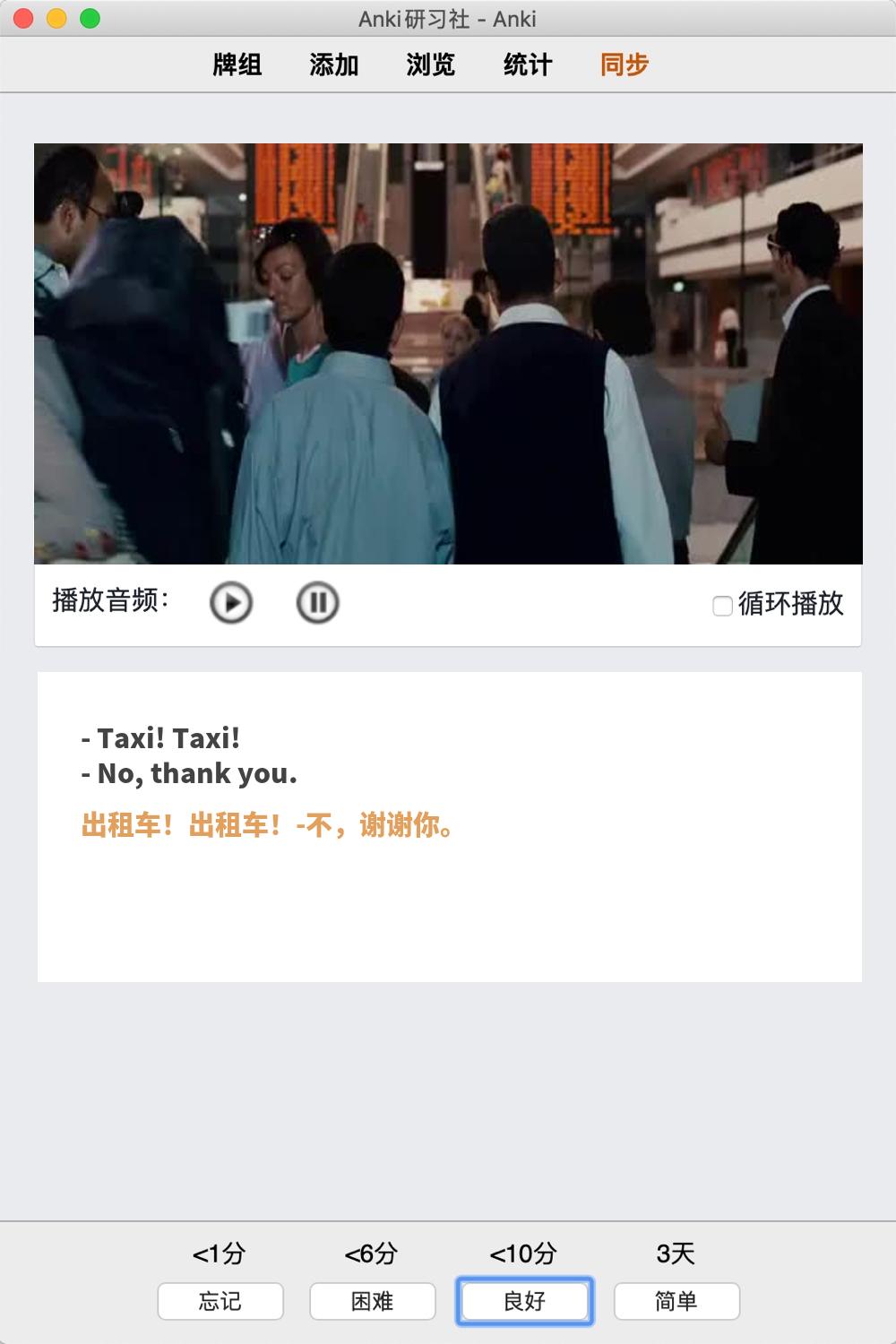The width and height of the screenshot is (896, 1344).
Task: Rate the card as 困难
Action: pyautogui.click(x=373, y=1301)
